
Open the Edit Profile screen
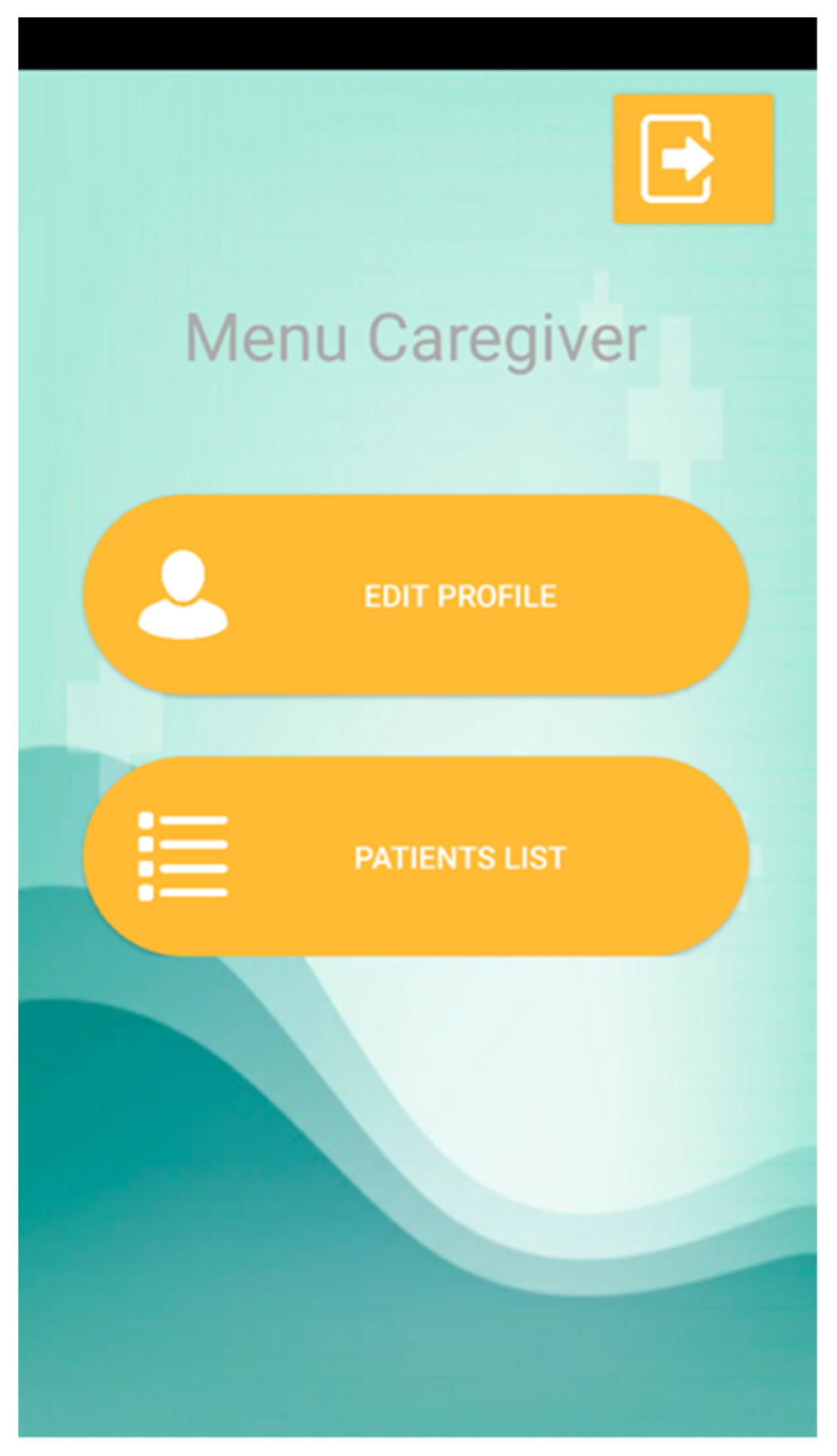416,595
